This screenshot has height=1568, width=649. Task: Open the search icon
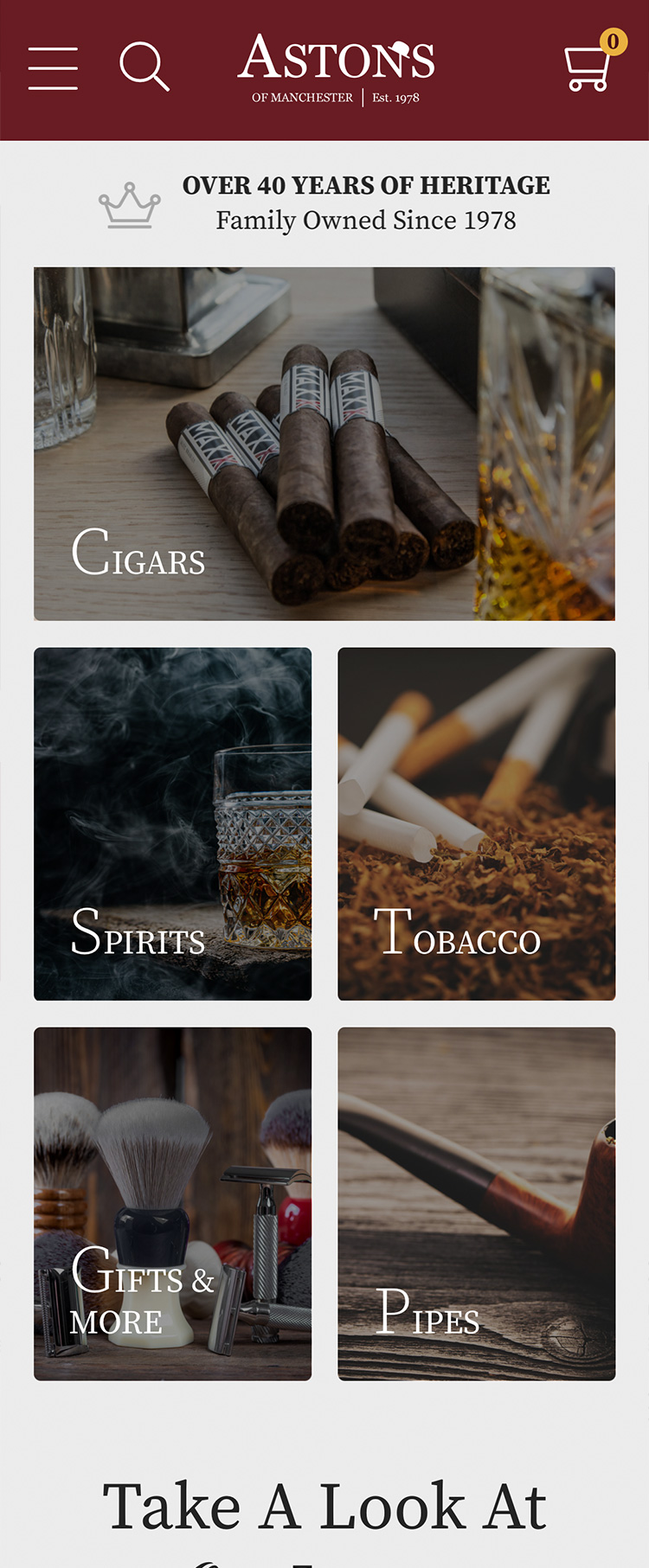pos(144,67)
